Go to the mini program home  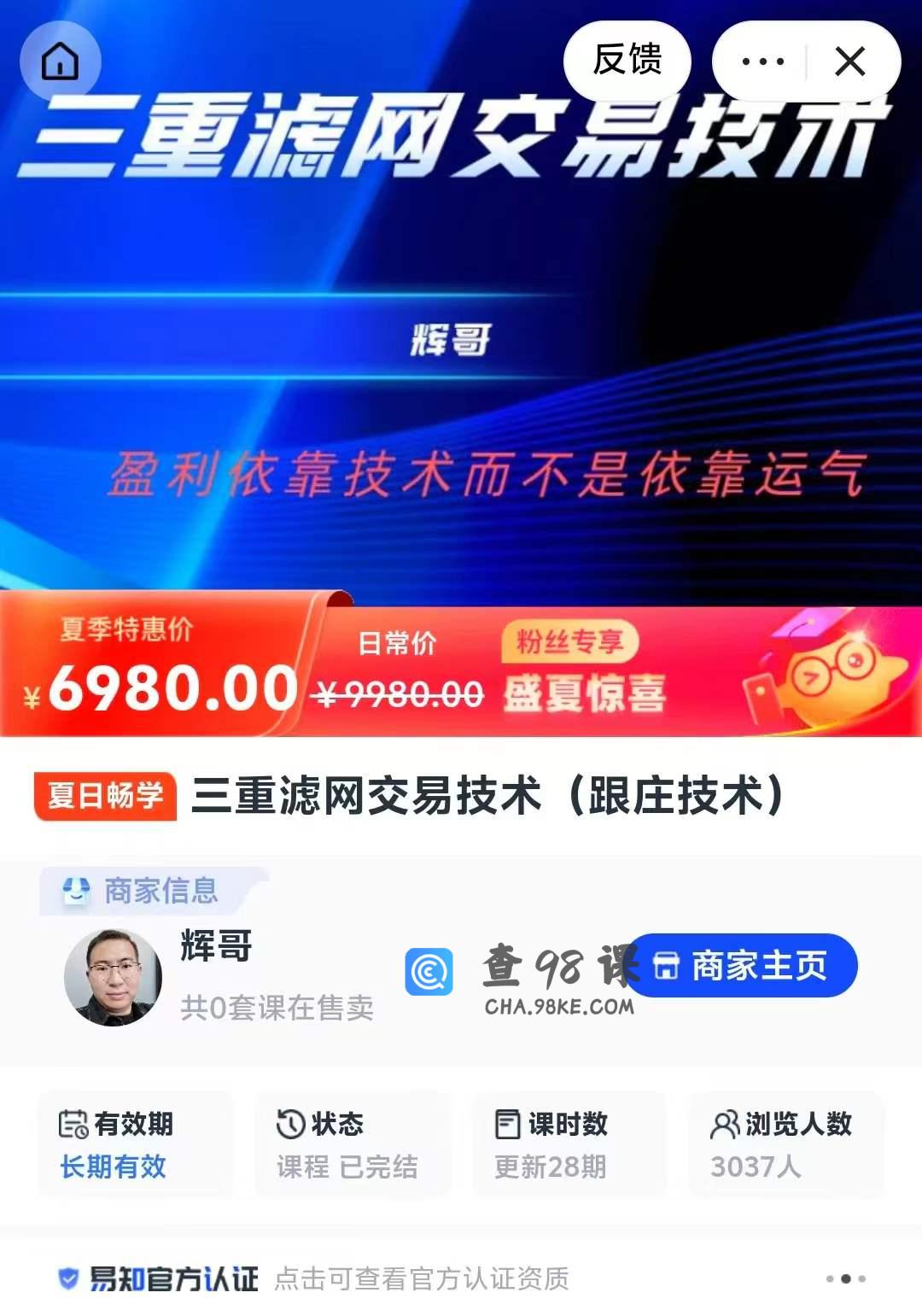pos(61,61)
